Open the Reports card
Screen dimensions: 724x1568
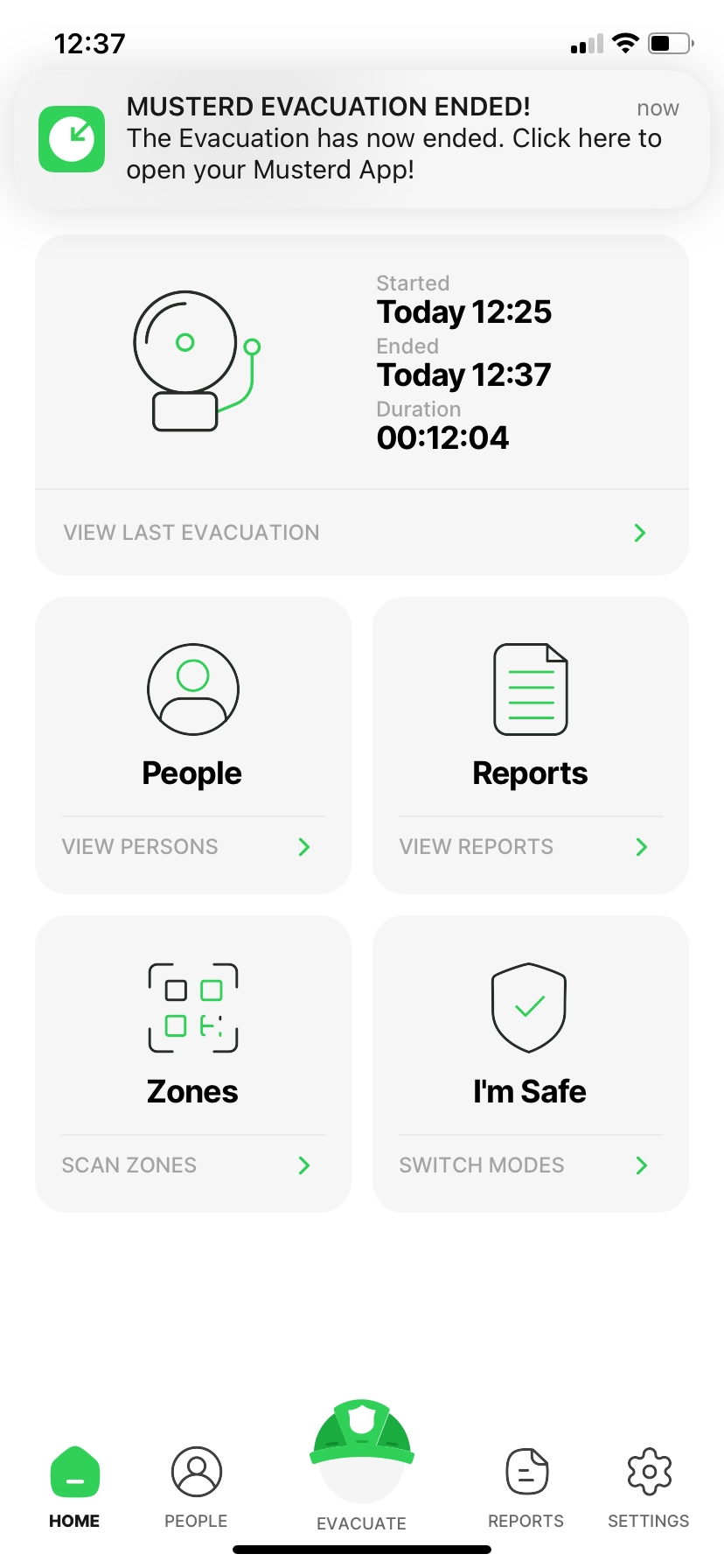[531, 745]
